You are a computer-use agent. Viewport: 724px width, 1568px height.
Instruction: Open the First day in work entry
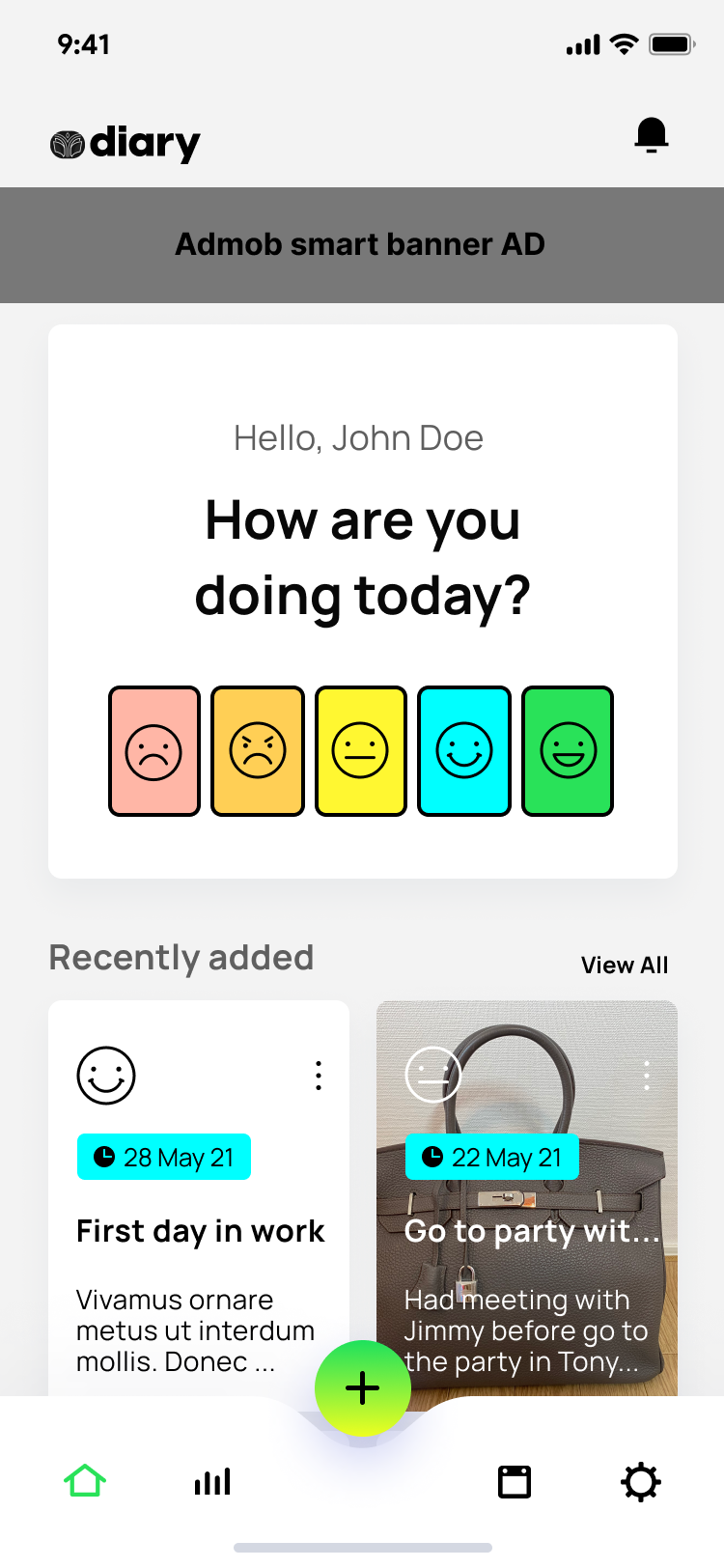[x=200, y=1231]
